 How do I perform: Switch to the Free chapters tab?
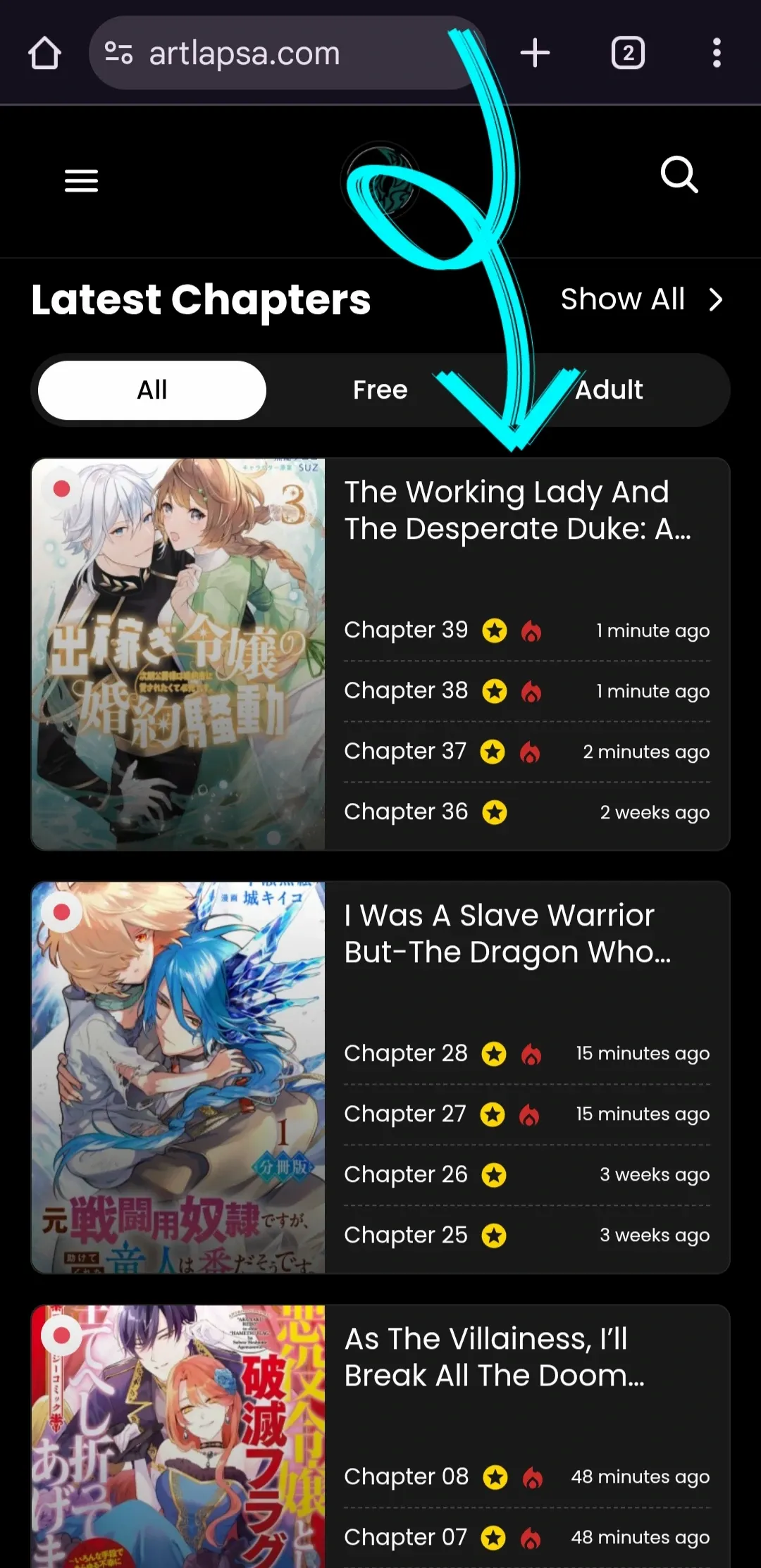pos(380,390)
